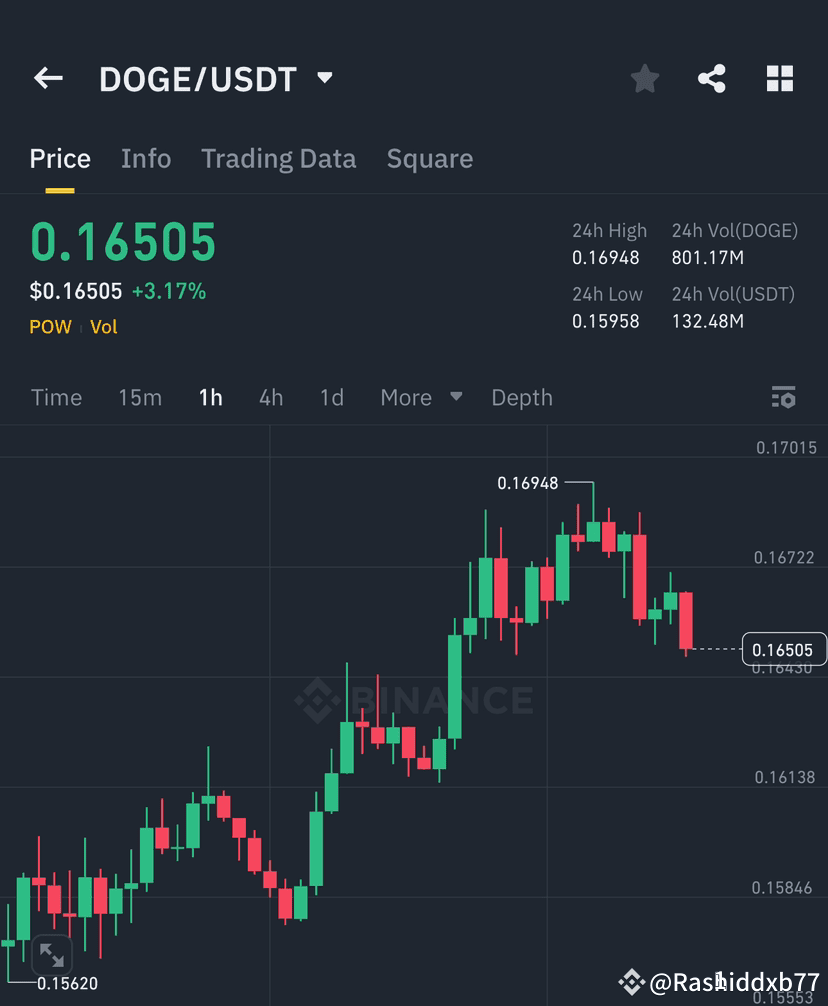Enable the 1d candle interval
Viewport: 828px width, 1006px height.
pos(331,397)
